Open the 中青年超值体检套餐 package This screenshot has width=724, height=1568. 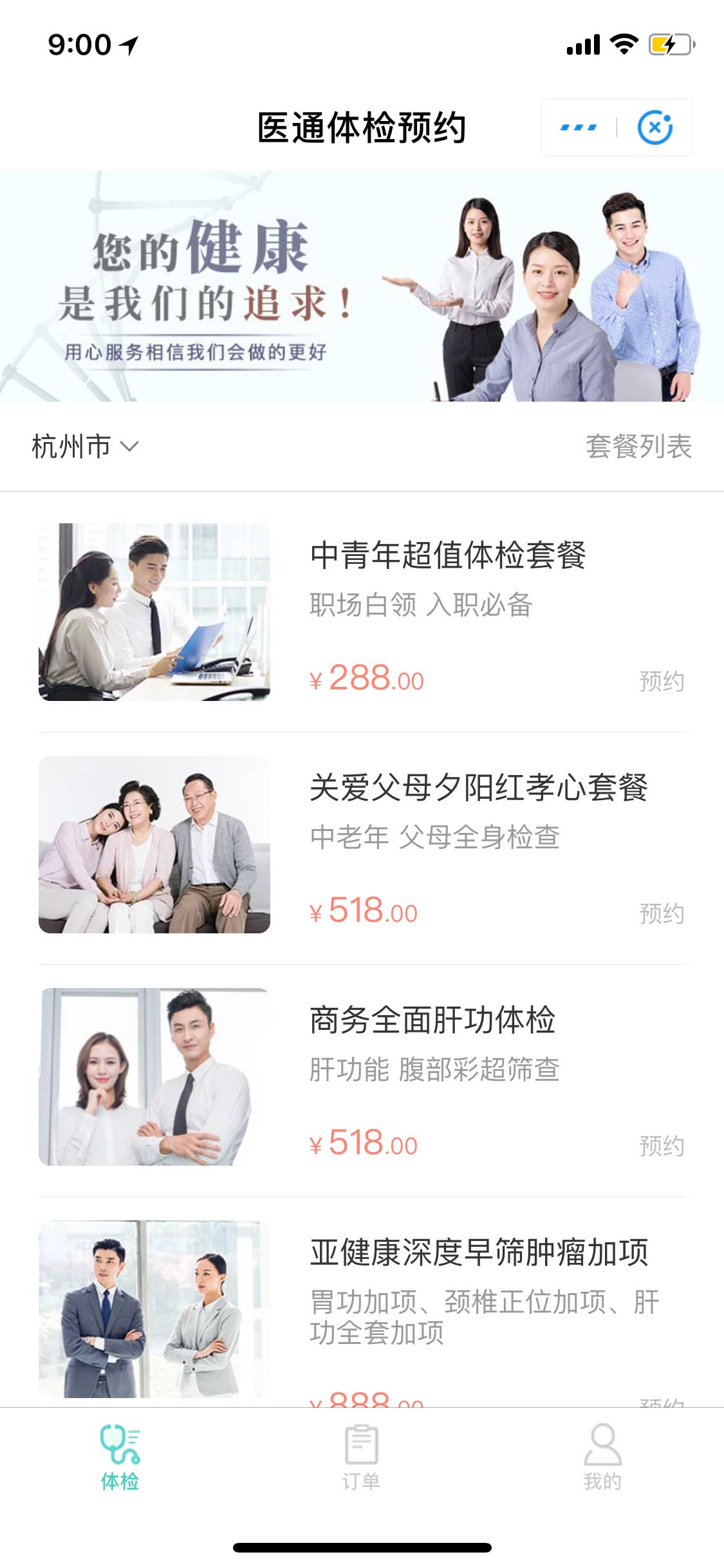447,555
